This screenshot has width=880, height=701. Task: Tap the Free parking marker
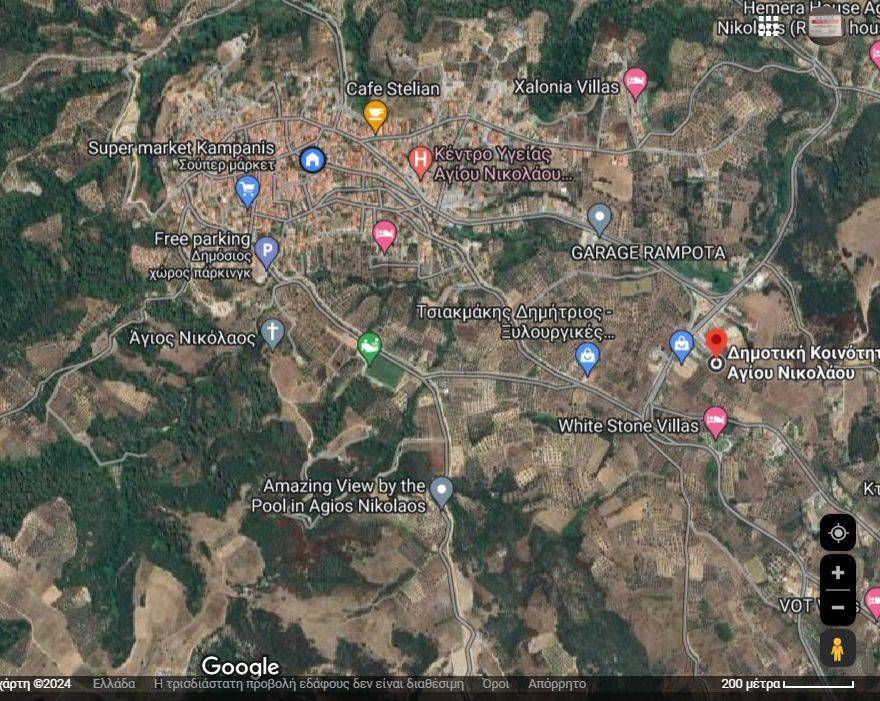coord(266,251)
